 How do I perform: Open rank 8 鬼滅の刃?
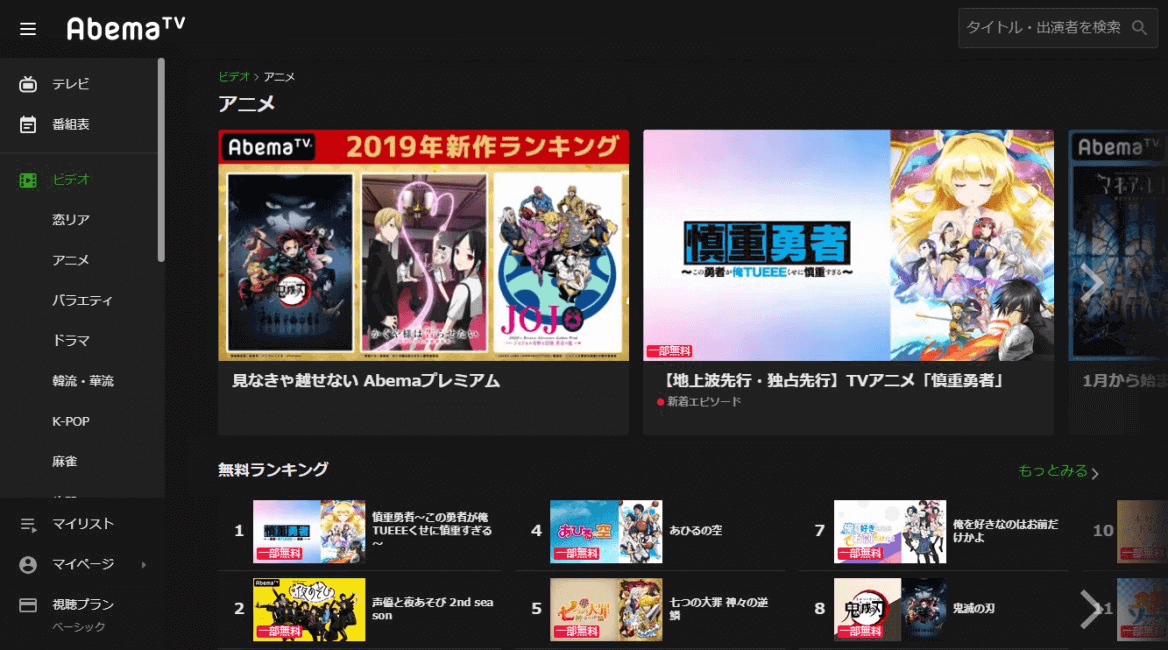(890, 608)
